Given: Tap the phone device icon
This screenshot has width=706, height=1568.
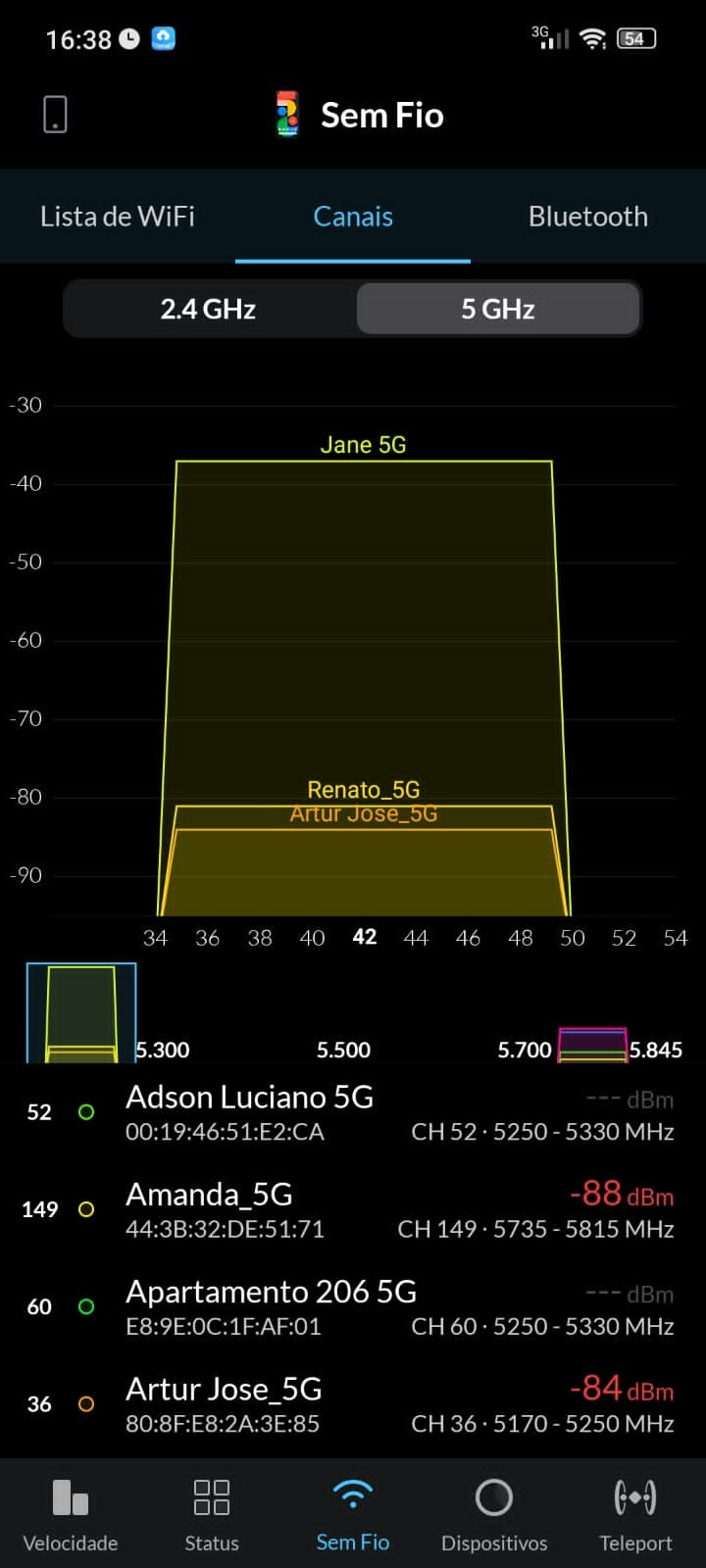Looking at the screenshot, I should [55, 115].
